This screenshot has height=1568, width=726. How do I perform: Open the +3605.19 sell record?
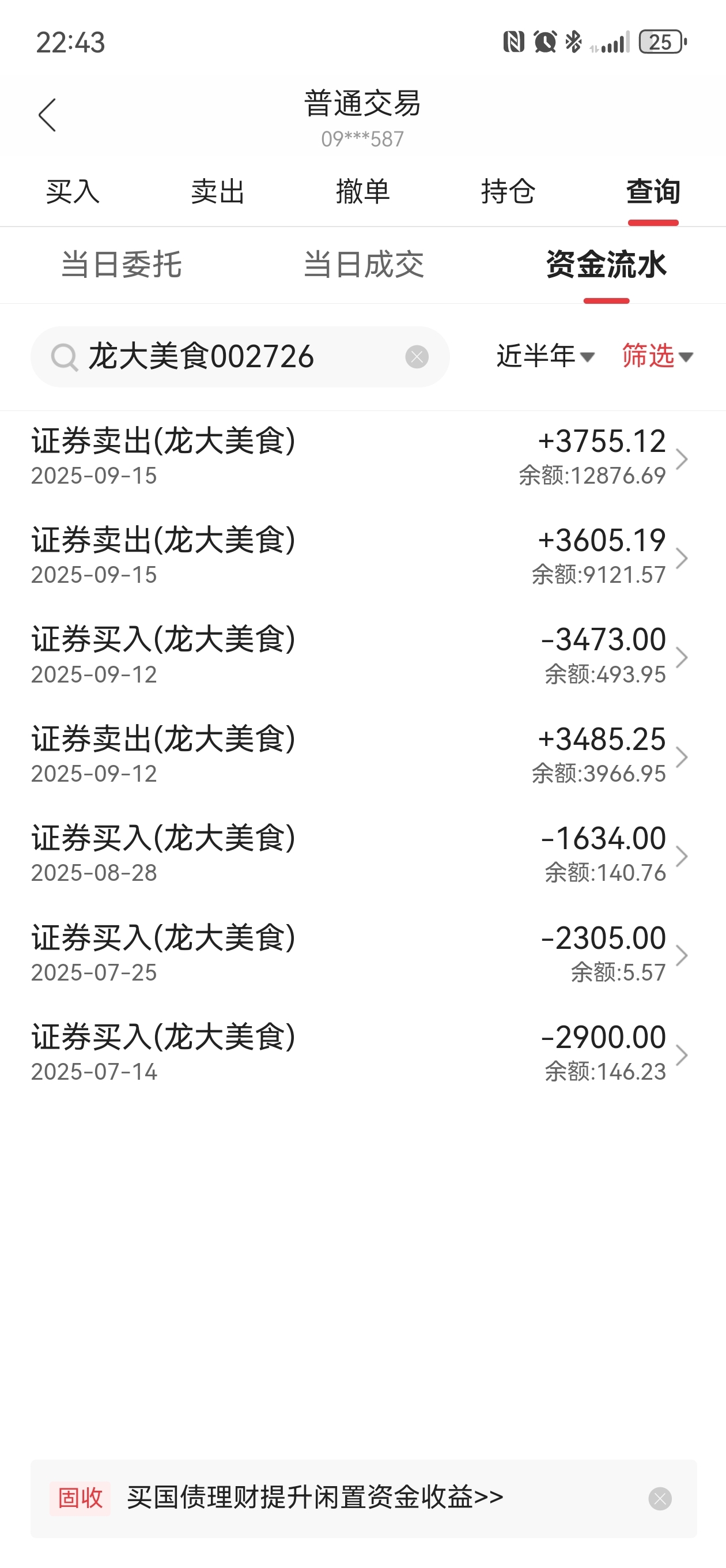pos(362,557)
